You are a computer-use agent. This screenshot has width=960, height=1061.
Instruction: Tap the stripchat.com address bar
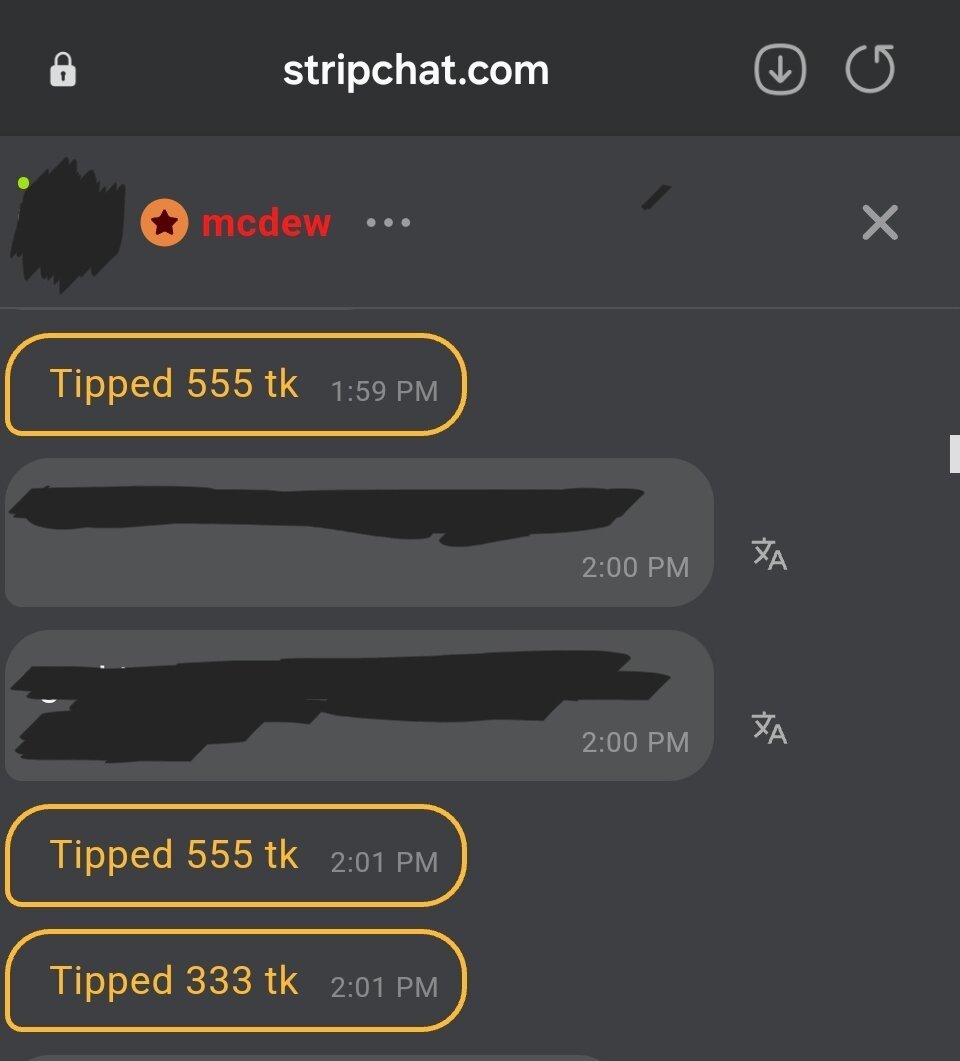tap(415, 71)
